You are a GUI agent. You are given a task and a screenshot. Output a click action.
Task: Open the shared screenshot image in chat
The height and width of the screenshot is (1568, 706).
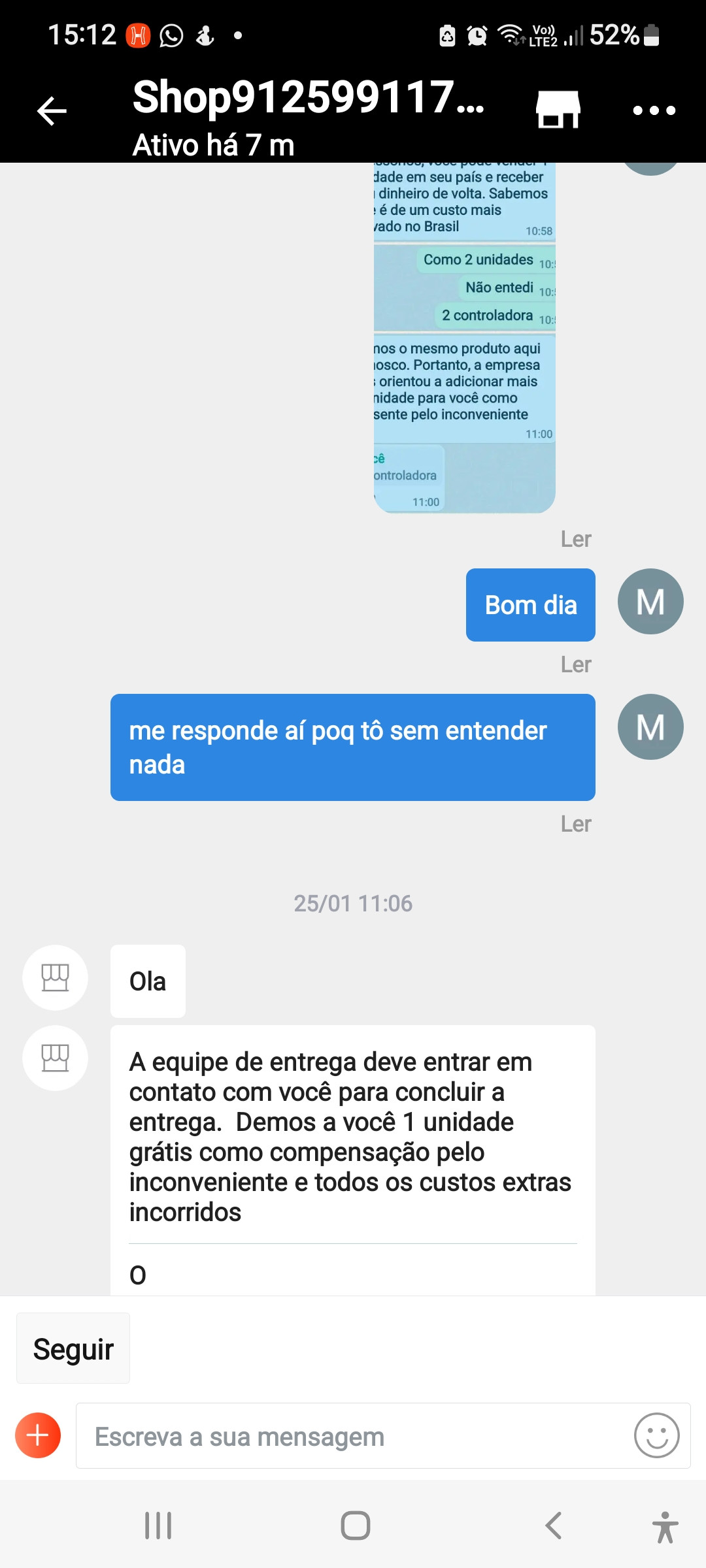[464, 338]
